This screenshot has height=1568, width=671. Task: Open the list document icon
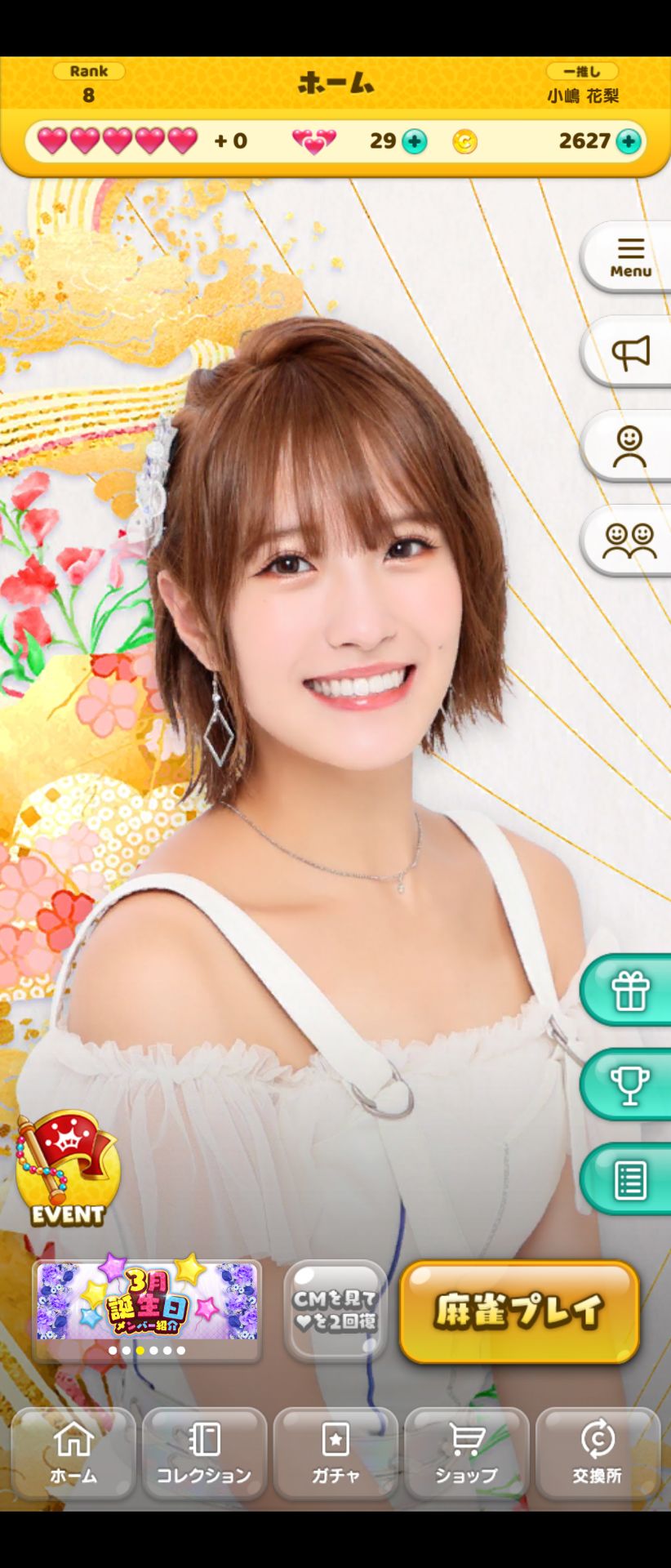pyautogui.click(x=630, y=1180)
